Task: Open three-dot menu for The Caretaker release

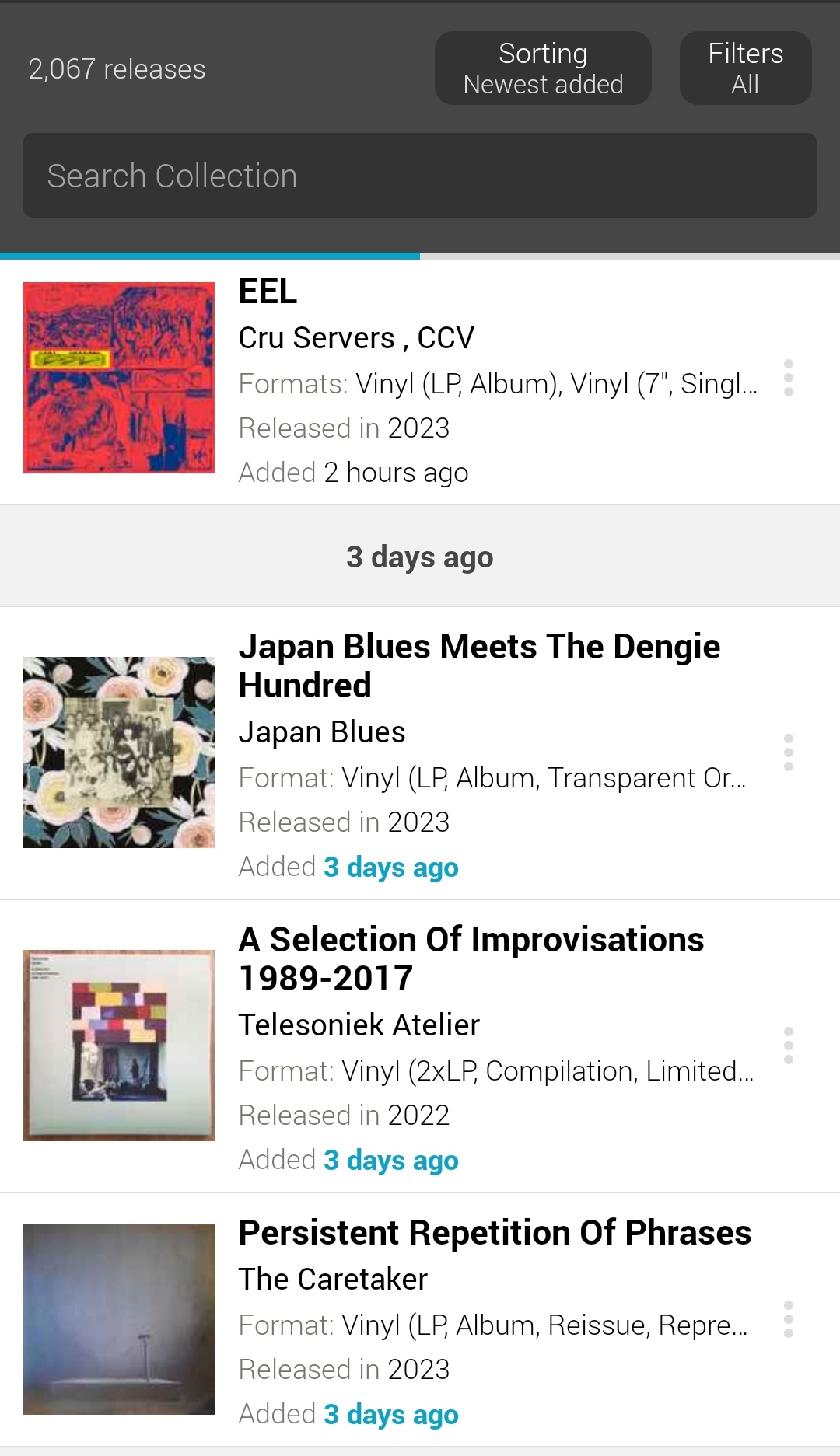Action: coord(789,1319)
